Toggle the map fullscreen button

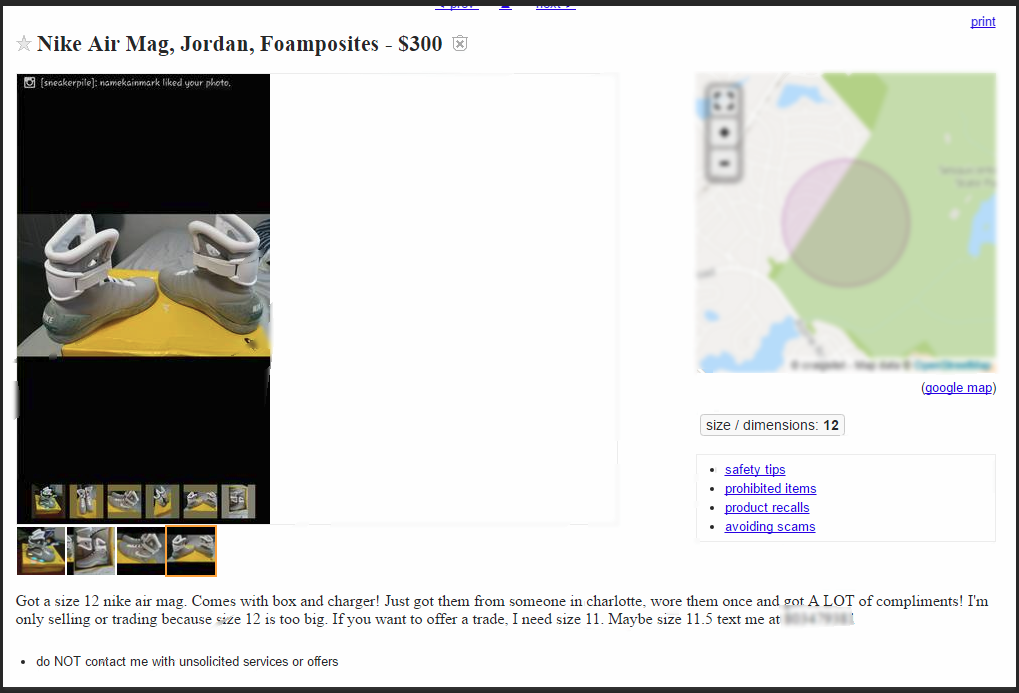click(x=725, y=101)
